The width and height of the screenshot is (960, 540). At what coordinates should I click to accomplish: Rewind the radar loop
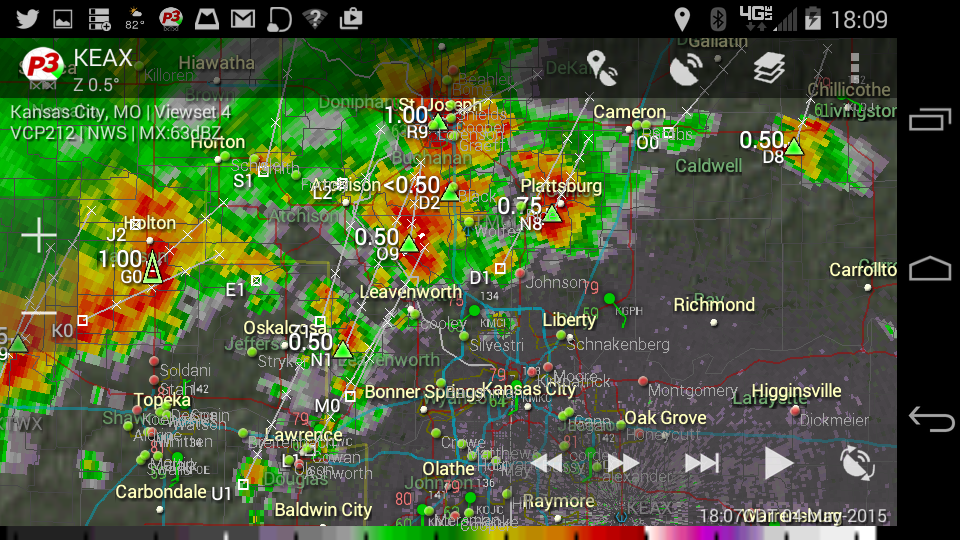point(547,463)
